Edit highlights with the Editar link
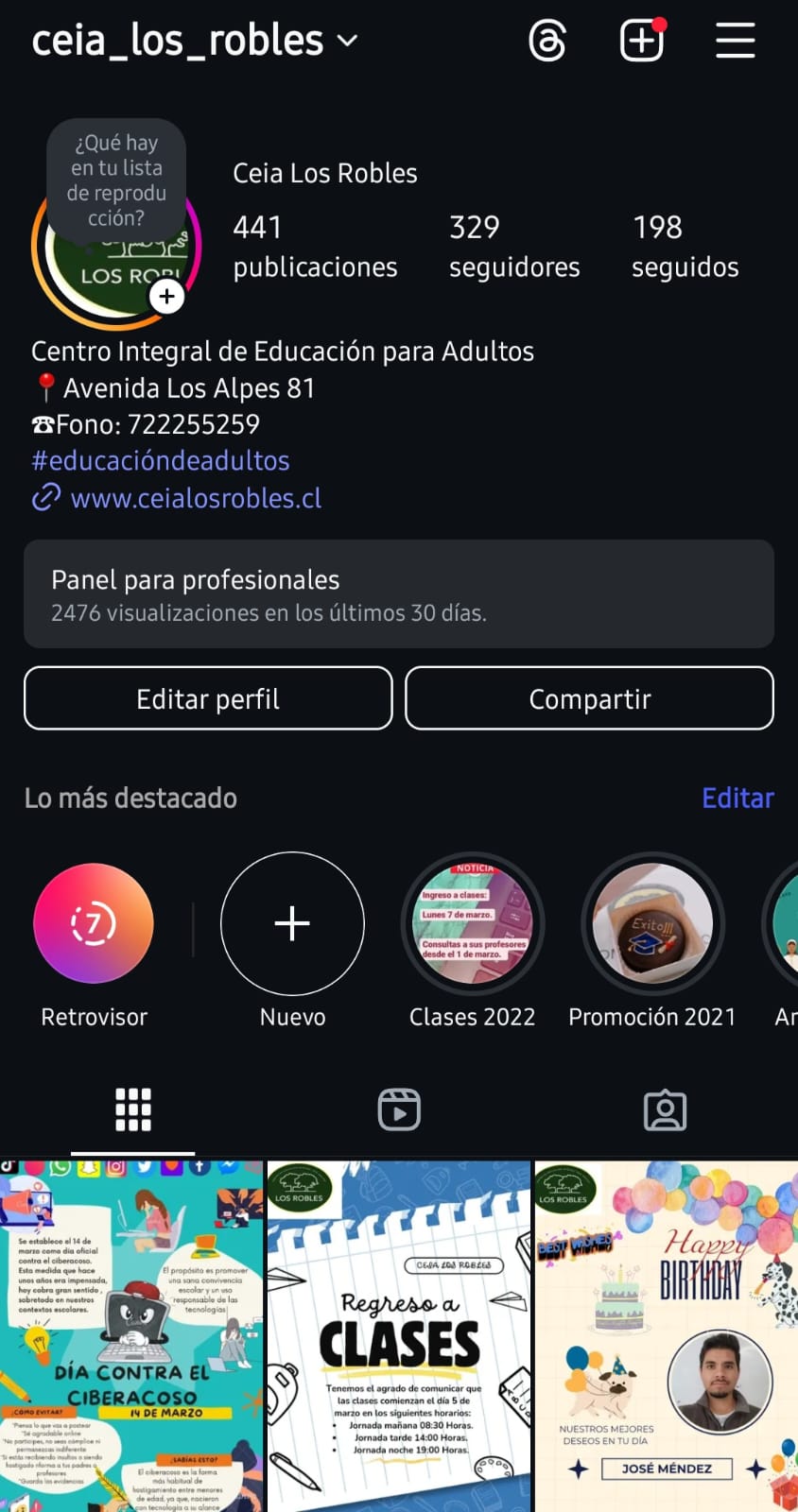798x1512 pixels. pyautogui.click(x=737, y=799)
